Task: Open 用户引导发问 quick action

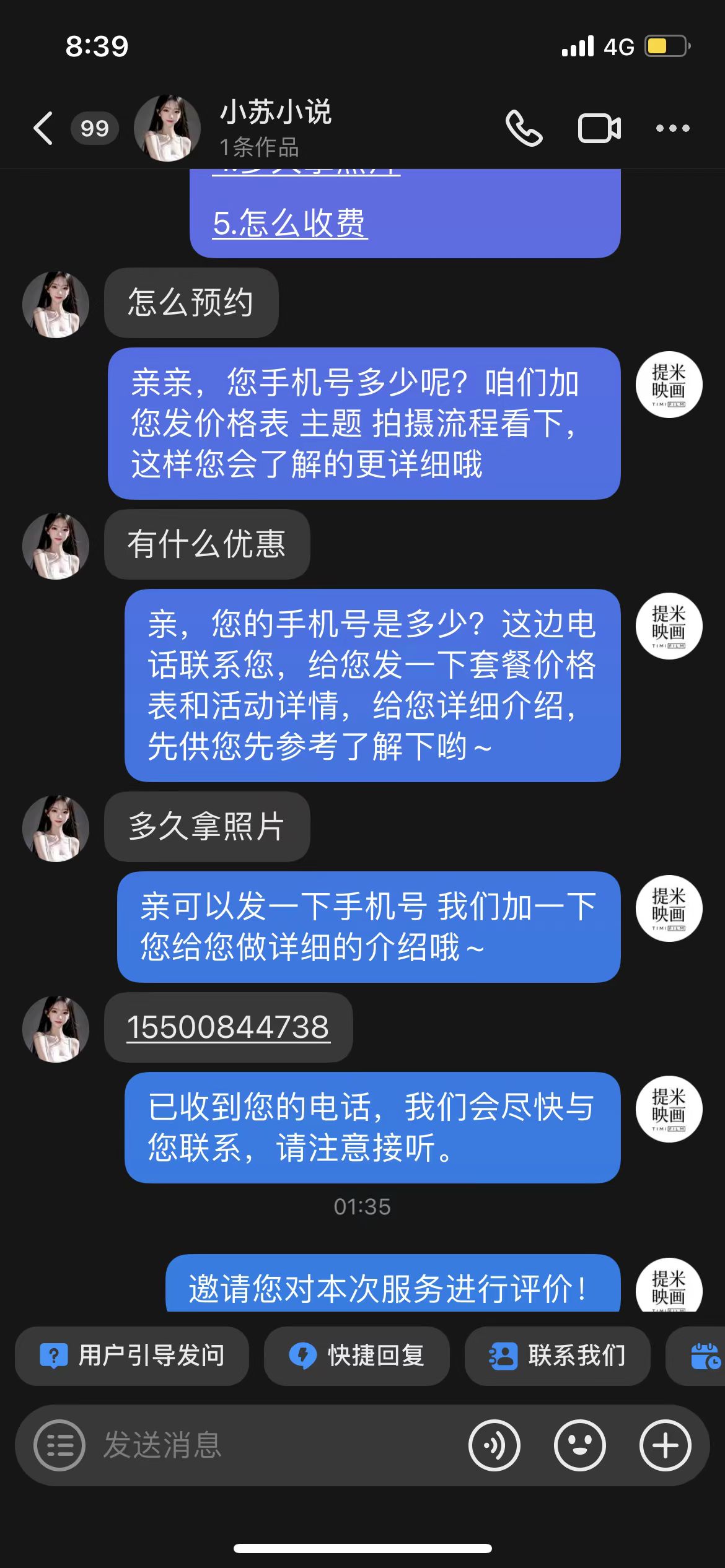Action: tap(132, 1356)
